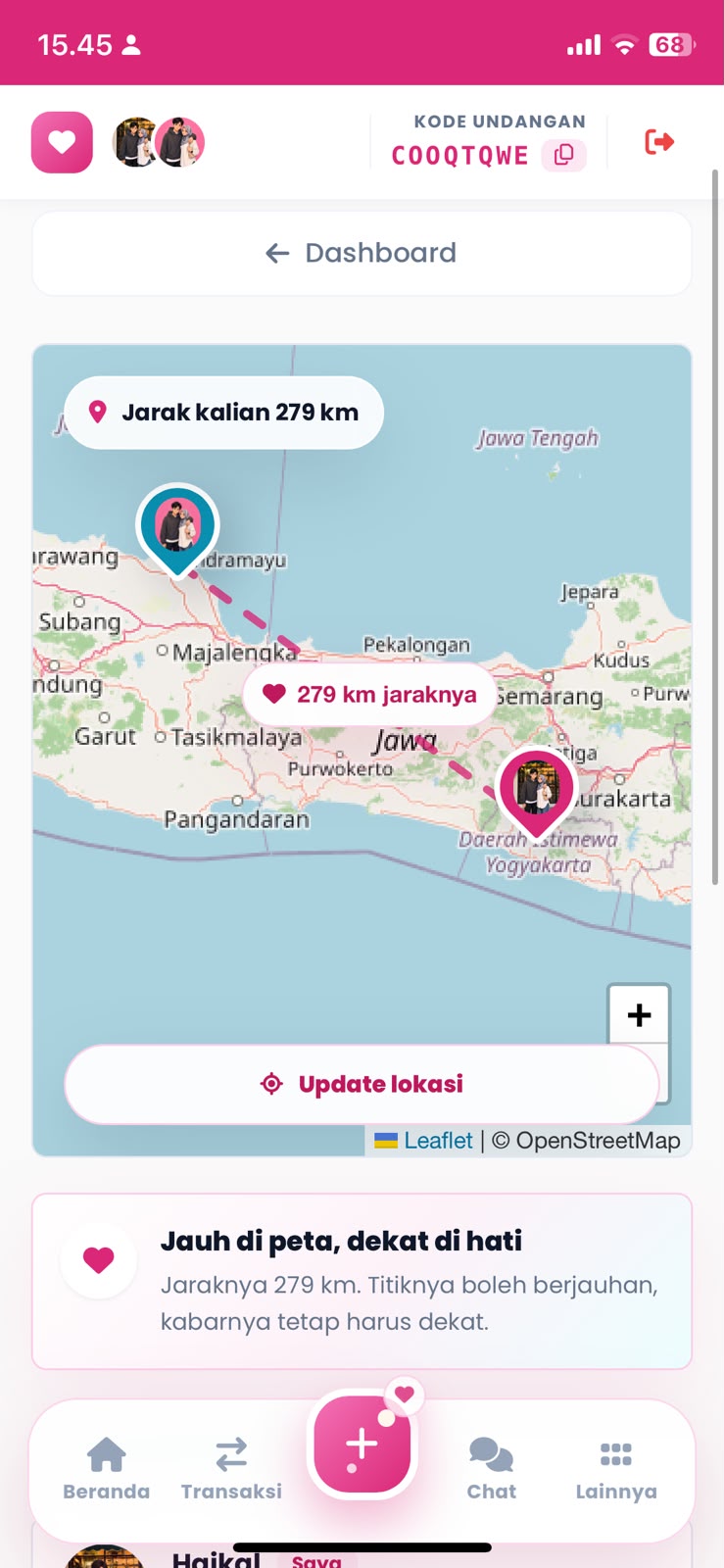Screen dimensions: 724x1568
Task: Open the couple avatars at top
Action: point(159,142)
